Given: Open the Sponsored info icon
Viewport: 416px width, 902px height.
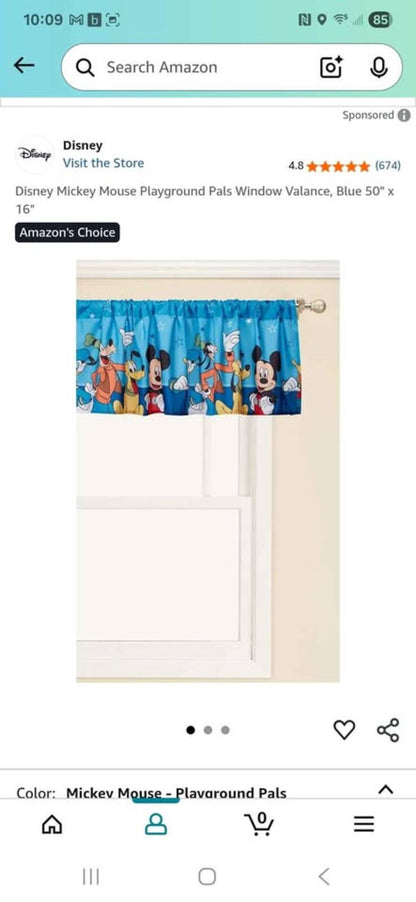Looking at the screenshot, I should [404, 115].
